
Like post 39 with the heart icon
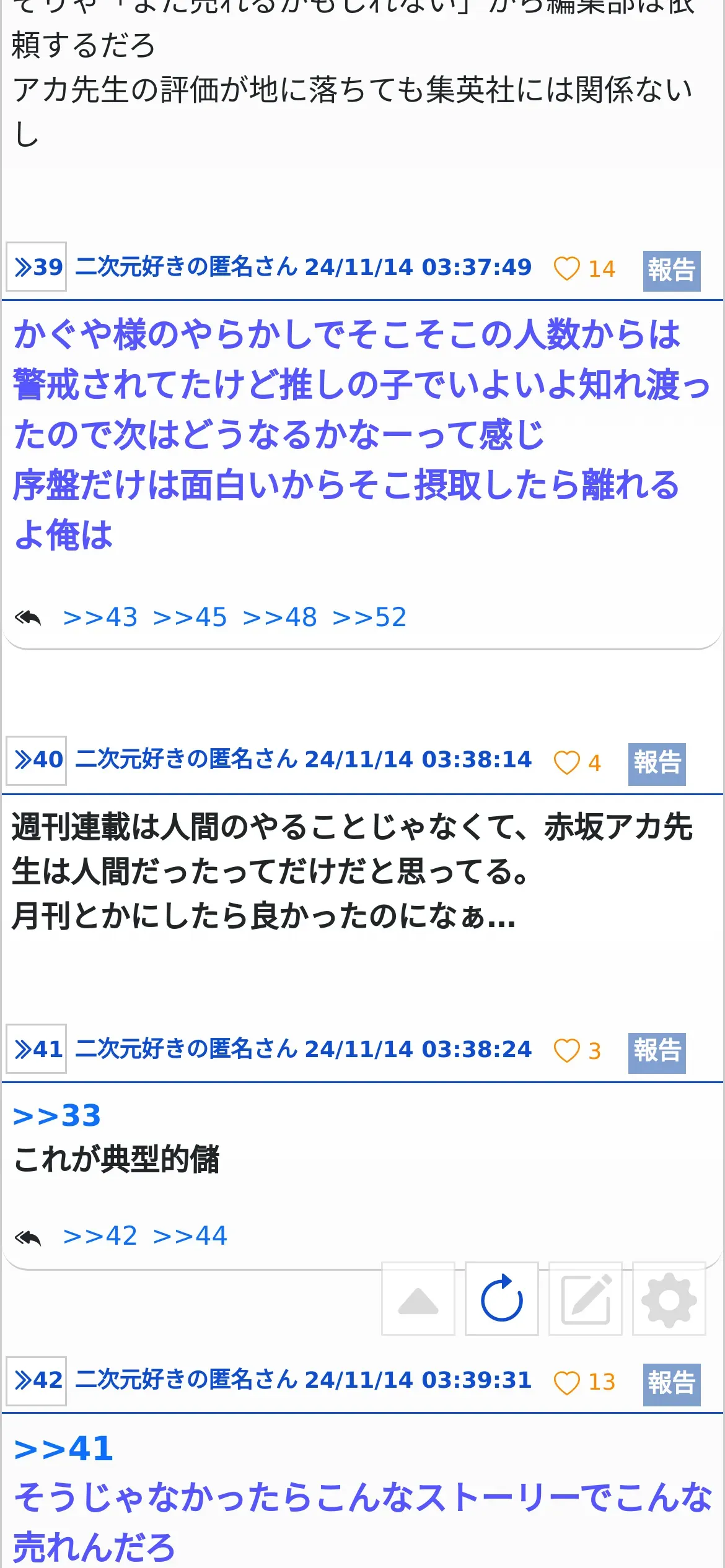point(566,269)
